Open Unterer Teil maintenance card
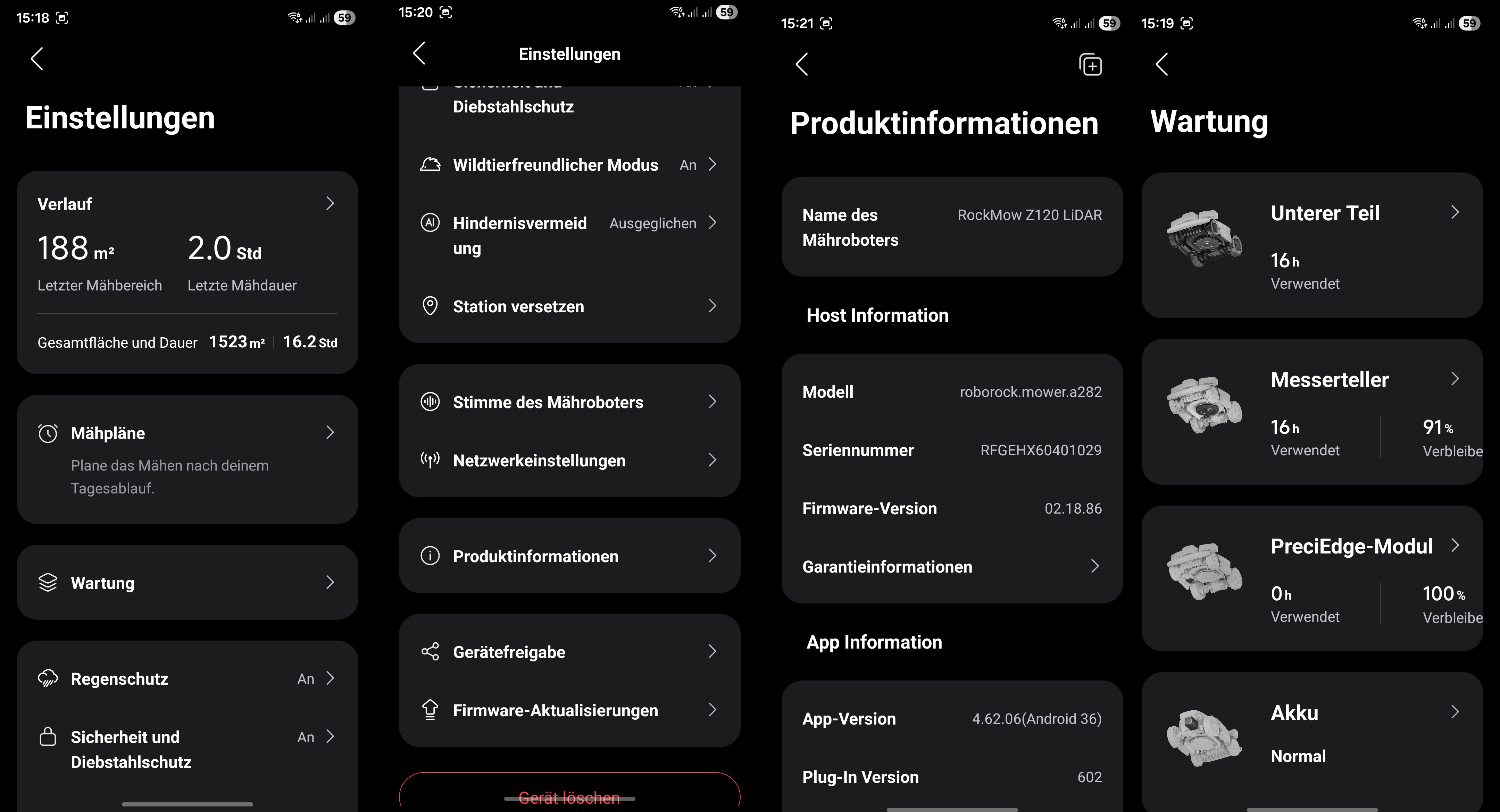Viewport: 1500px width, 812px height. point(1311,245)
